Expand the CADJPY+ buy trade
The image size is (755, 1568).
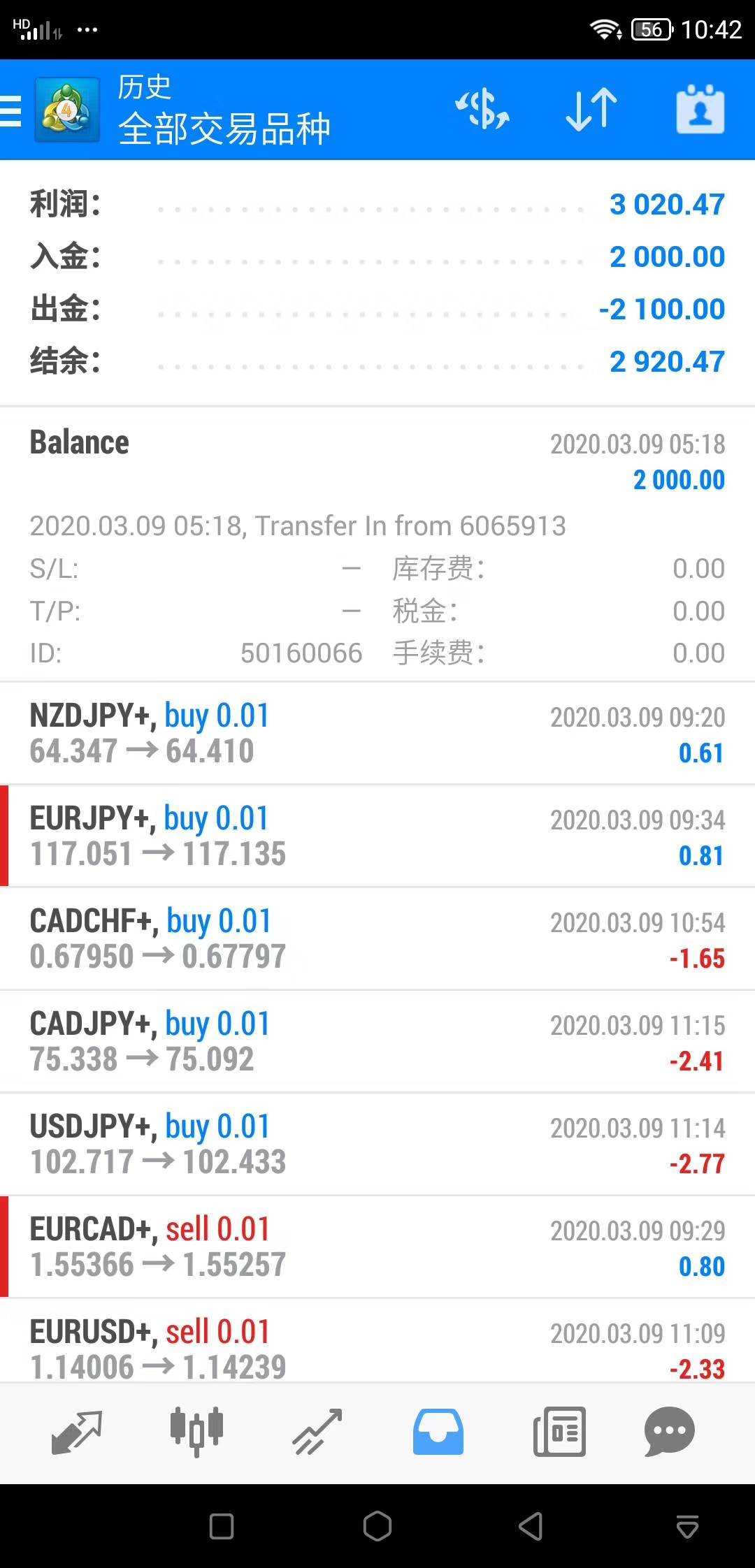377,1042
